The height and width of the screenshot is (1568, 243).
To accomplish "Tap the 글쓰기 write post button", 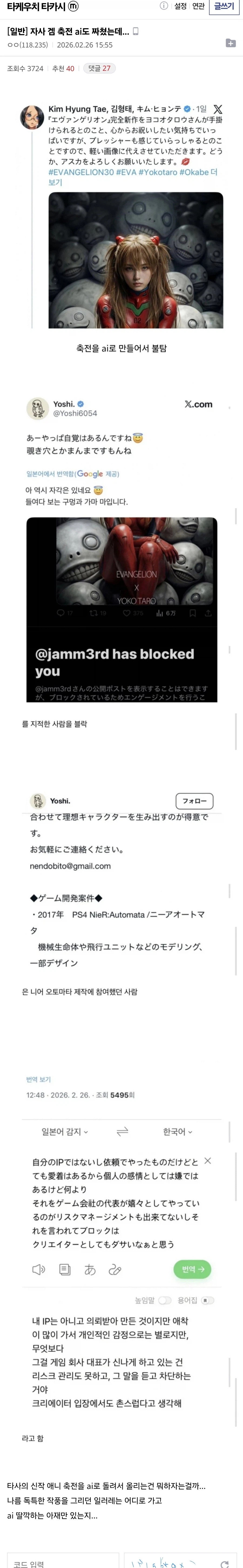I will pyautogui.click(x=224, y=7).
